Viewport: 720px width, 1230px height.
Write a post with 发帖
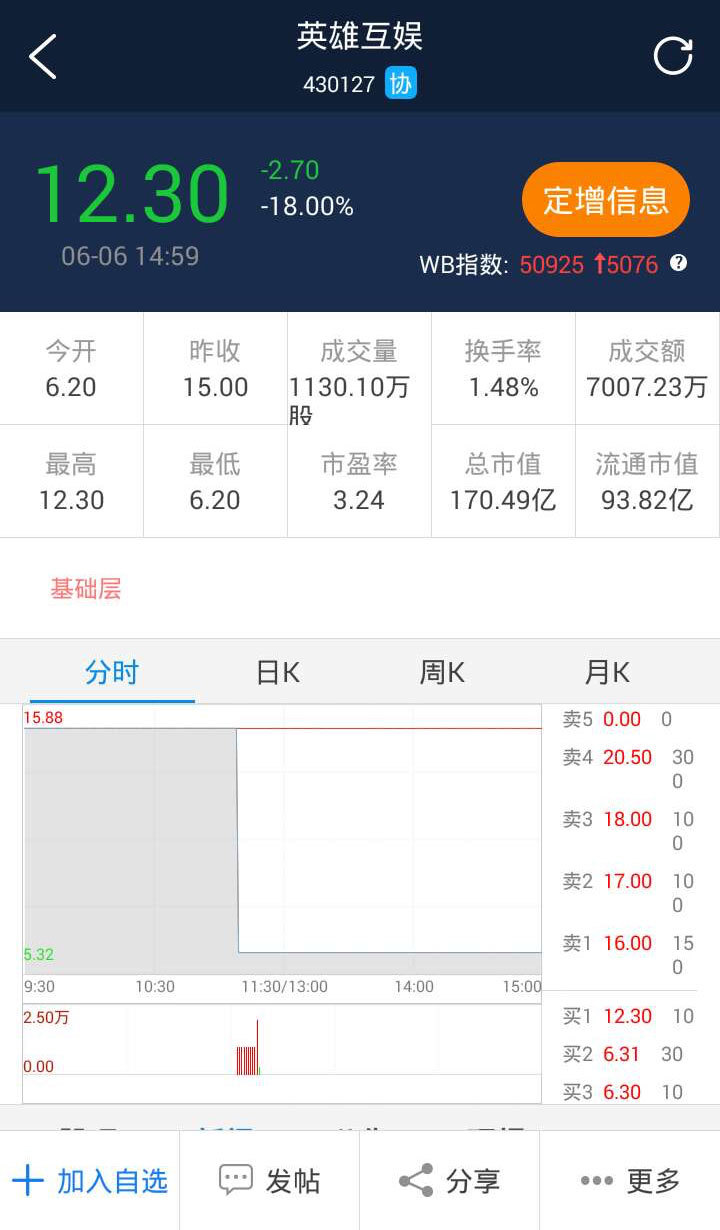click(x=270, y=1181)
